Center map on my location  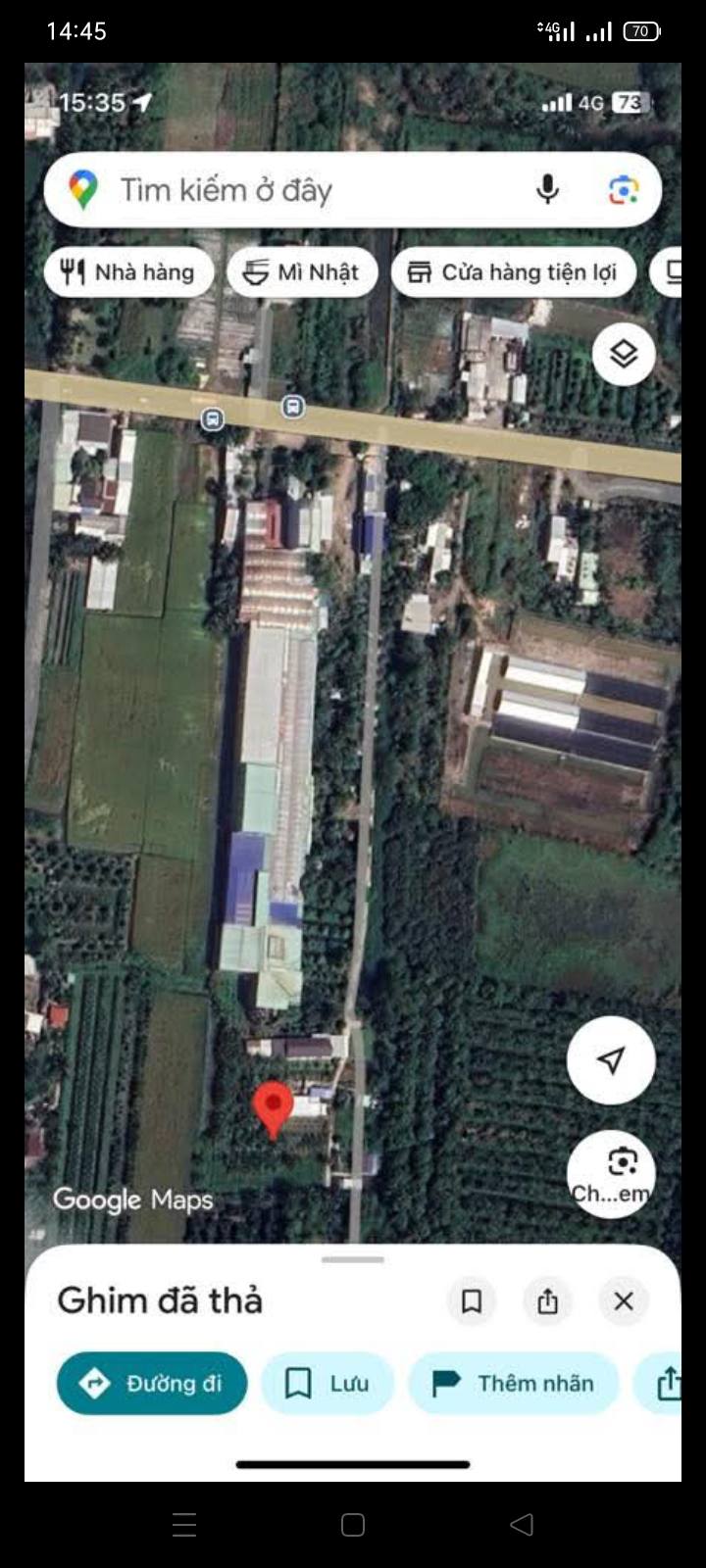[x=611, y=1060]
